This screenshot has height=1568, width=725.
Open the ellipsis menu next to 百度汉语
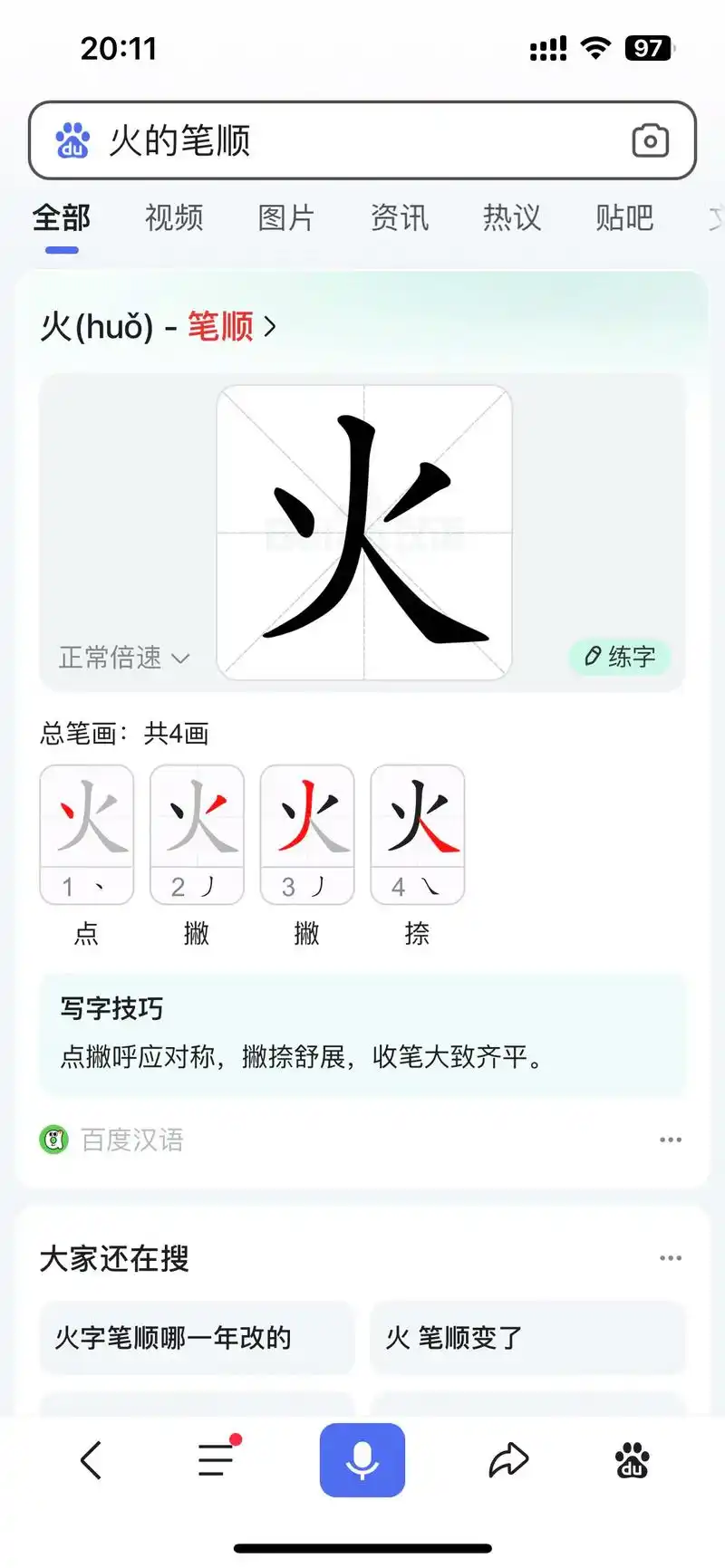click(x=671, y=1140)
